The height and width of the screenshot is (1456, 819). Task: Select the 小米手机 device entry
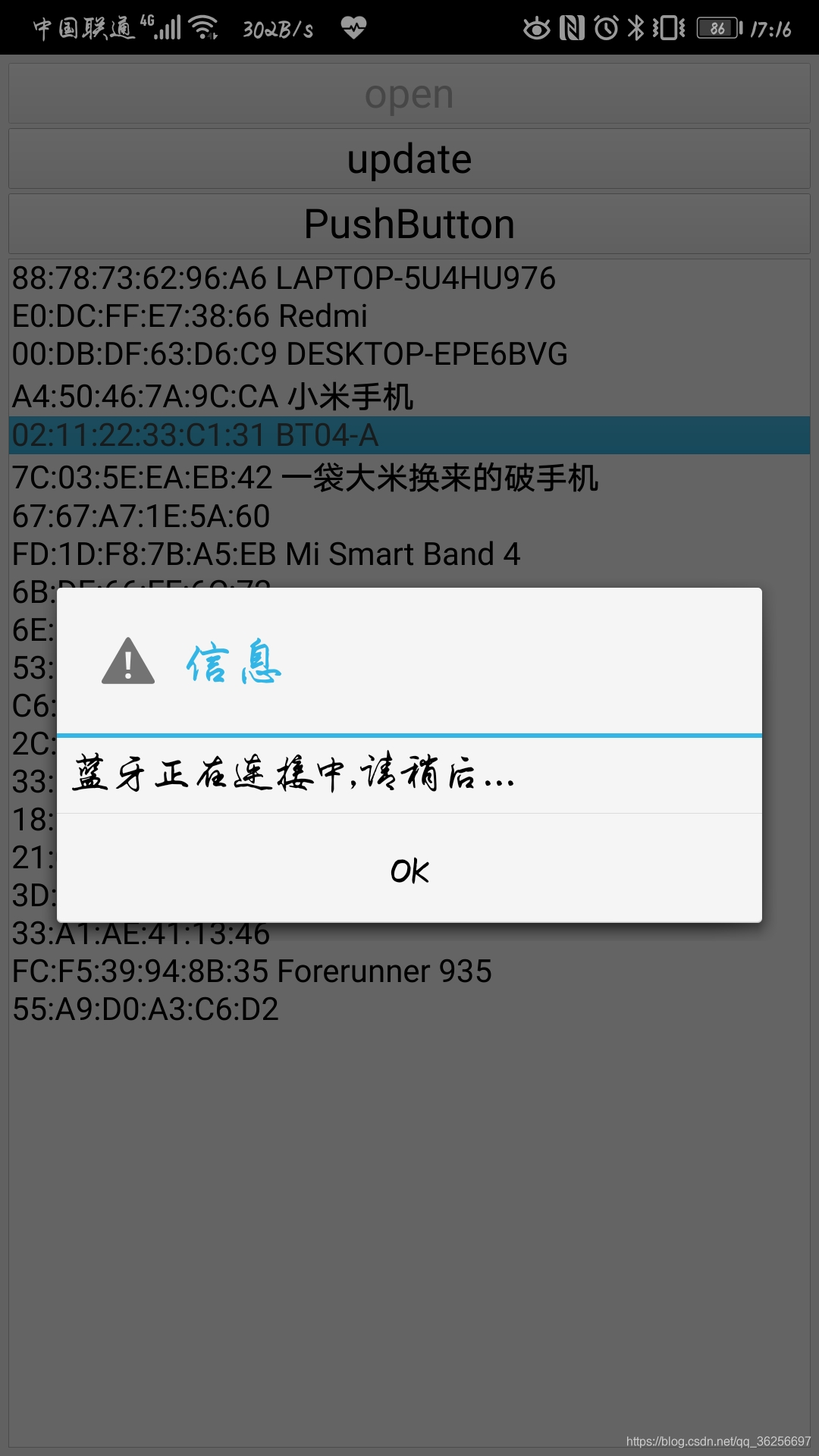pos(212,396)
